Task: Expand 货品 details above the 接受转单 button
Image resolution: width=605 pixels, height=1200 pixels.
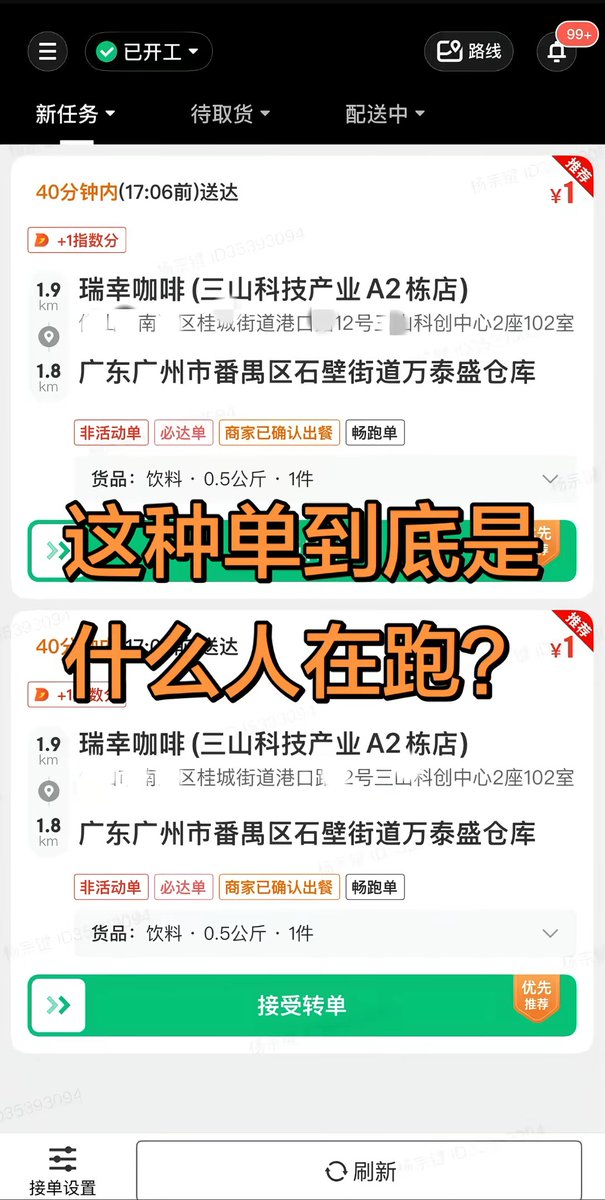Action: point(549,933)
